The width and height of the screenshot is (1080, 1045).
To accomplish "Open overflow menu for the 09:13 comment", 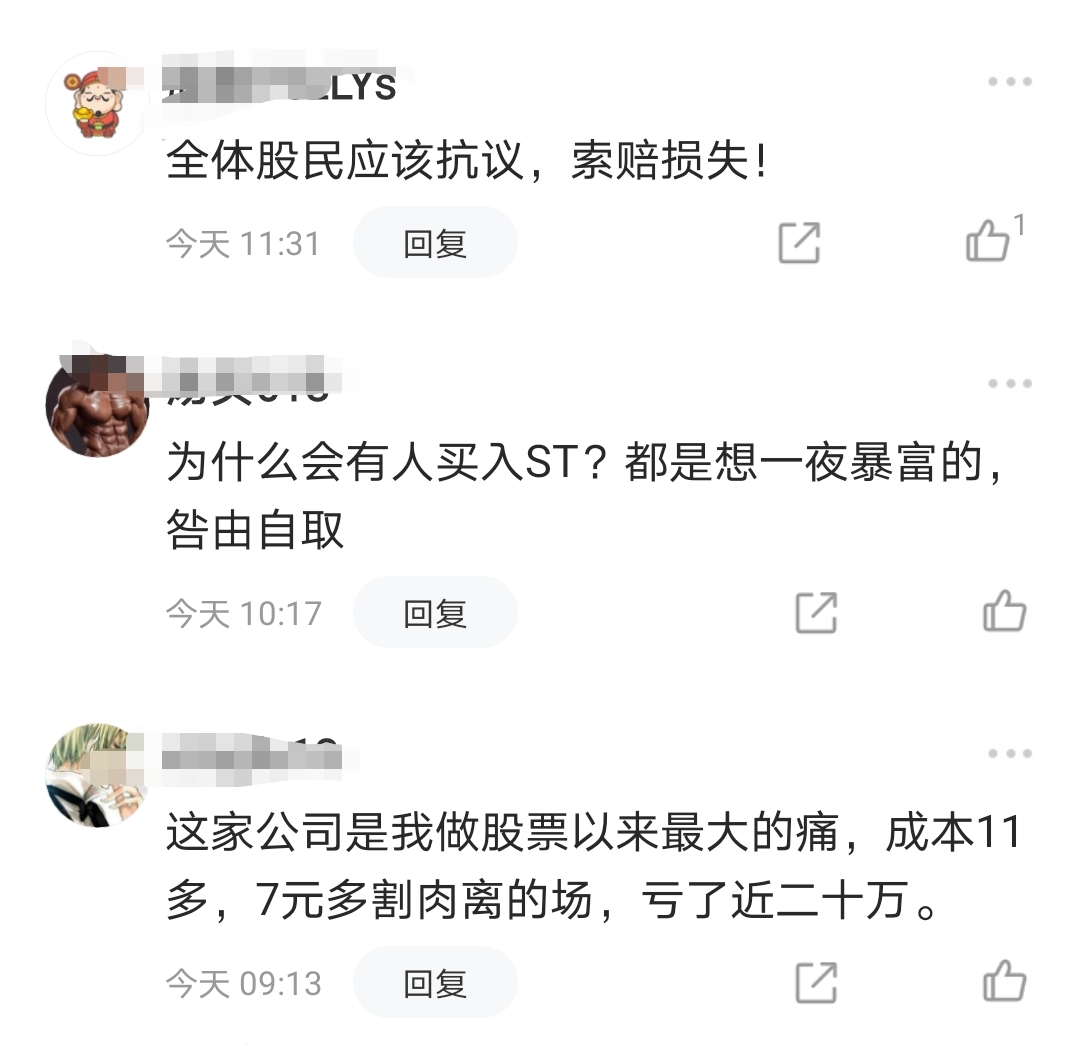I will click(1009, 754).
